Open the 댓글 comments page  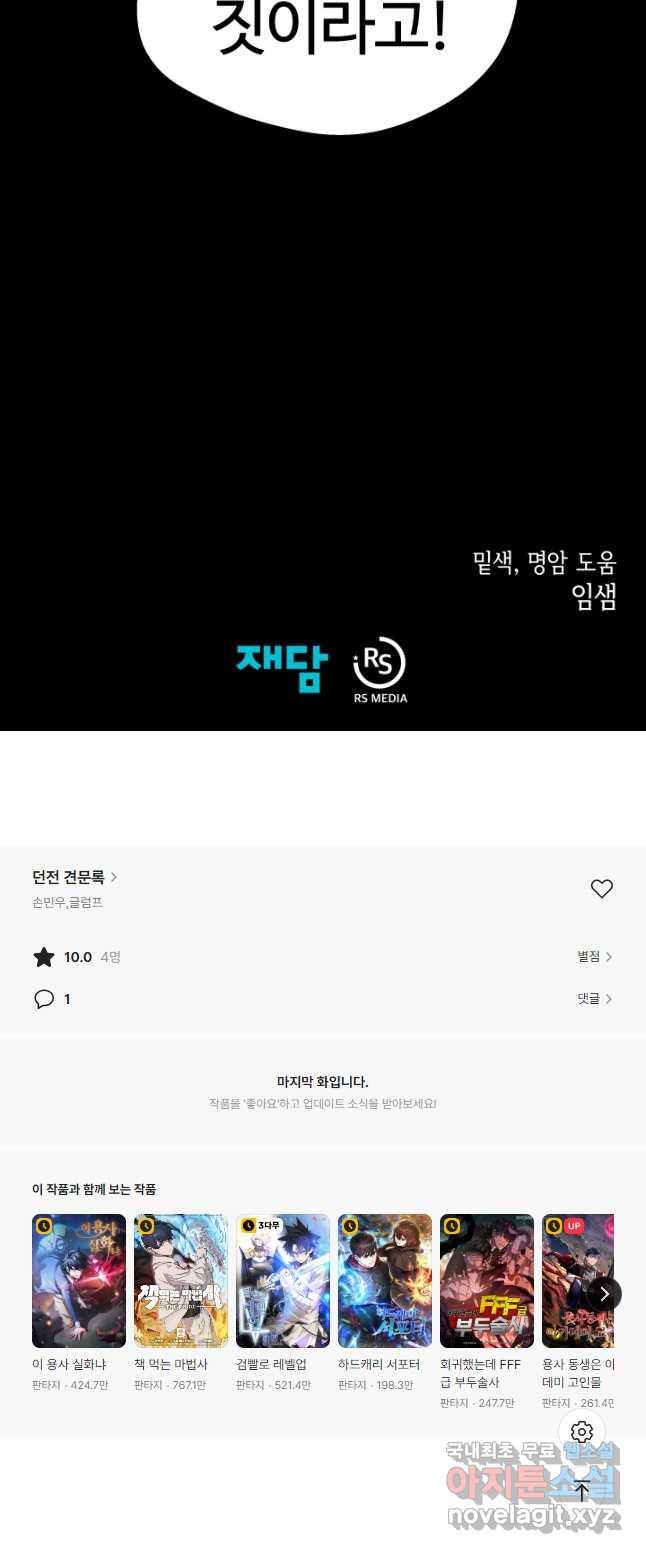pos(594,999)
